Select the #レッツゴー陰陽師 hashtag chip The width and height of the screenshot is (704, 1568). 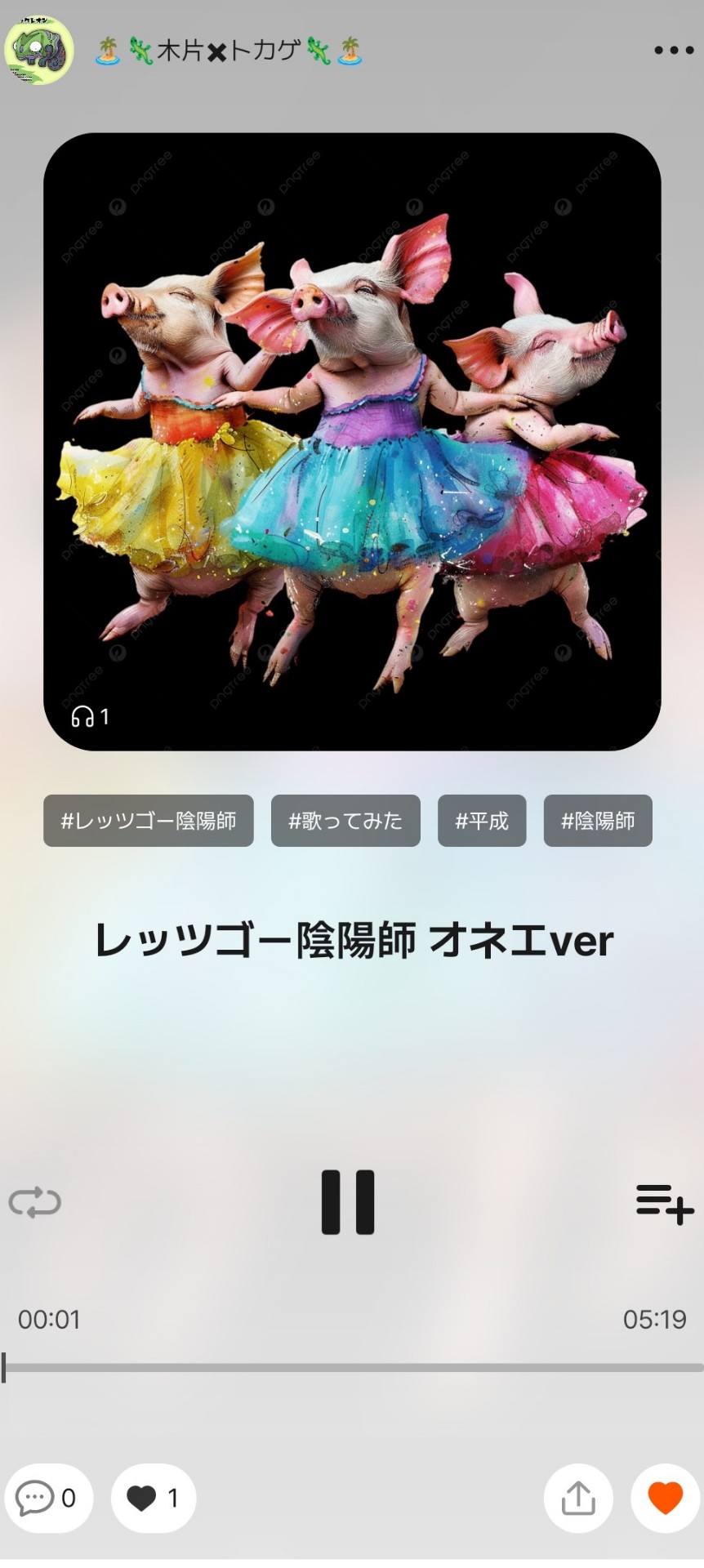149,821
